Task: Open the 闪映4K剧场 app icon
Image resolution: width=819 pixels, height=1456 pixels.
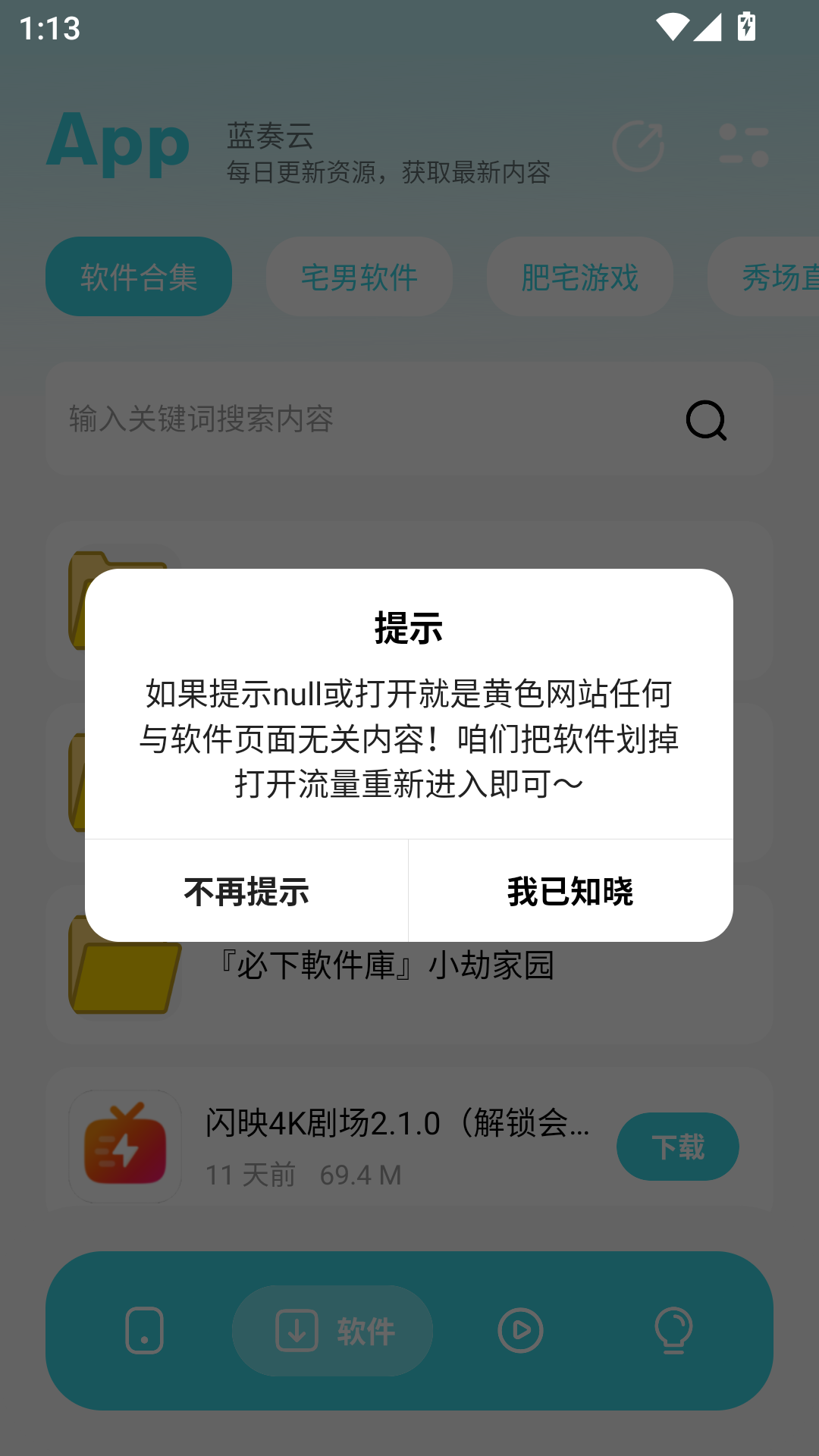Action: click(x=126, y=1147)
